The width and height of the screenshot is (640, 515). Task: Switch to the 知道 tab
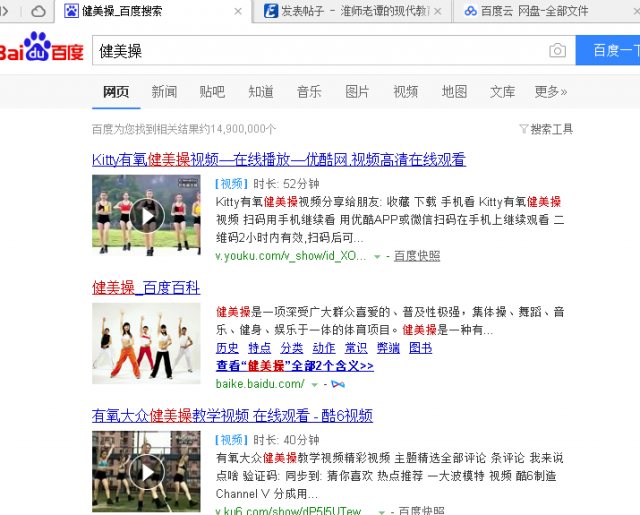[261, 92]
